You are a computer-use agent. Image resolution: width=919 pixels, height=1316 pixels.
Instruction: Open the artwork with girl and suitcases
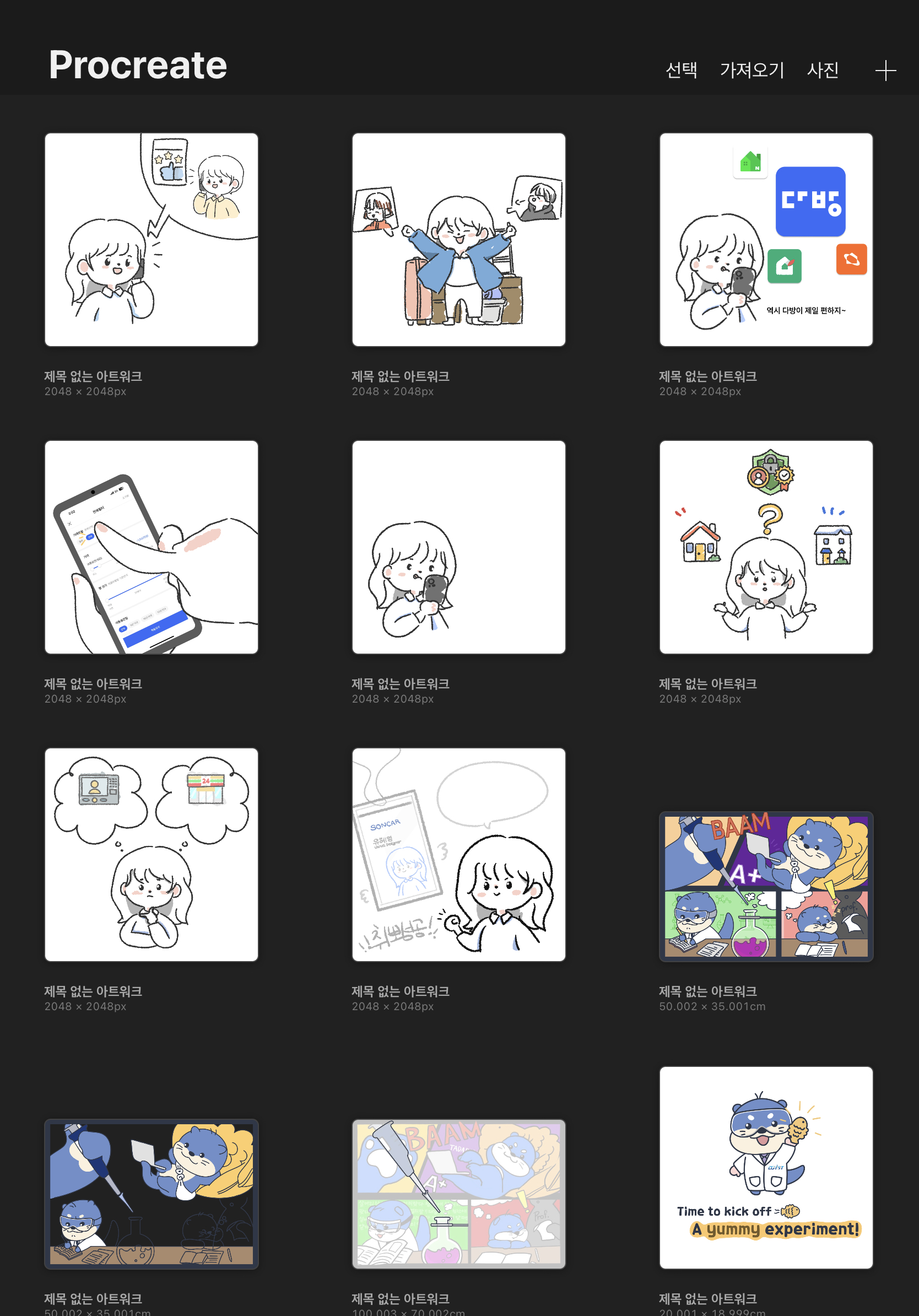coord(458,240)
